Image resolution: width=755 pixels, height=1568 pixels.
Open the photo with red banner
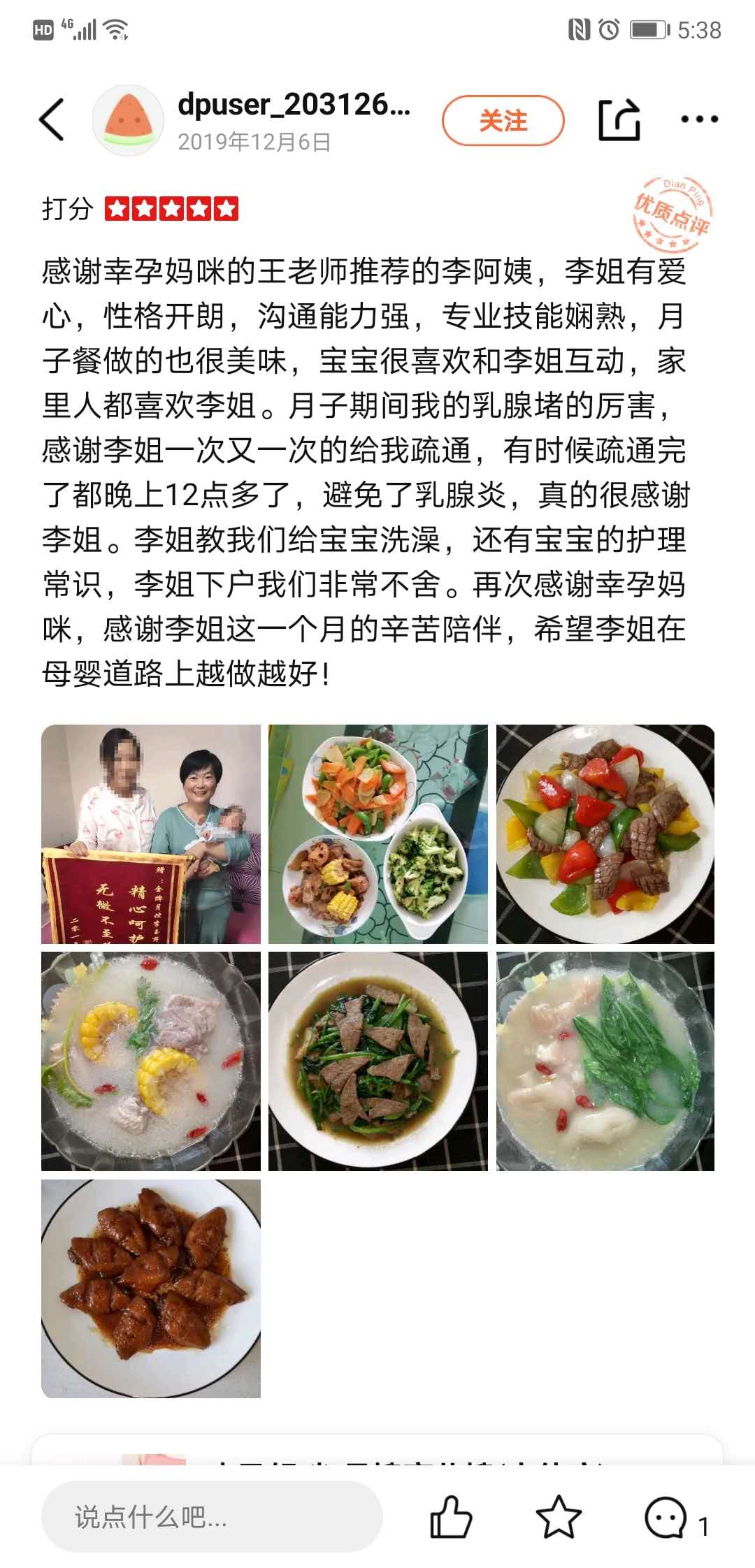pos(151,834)
